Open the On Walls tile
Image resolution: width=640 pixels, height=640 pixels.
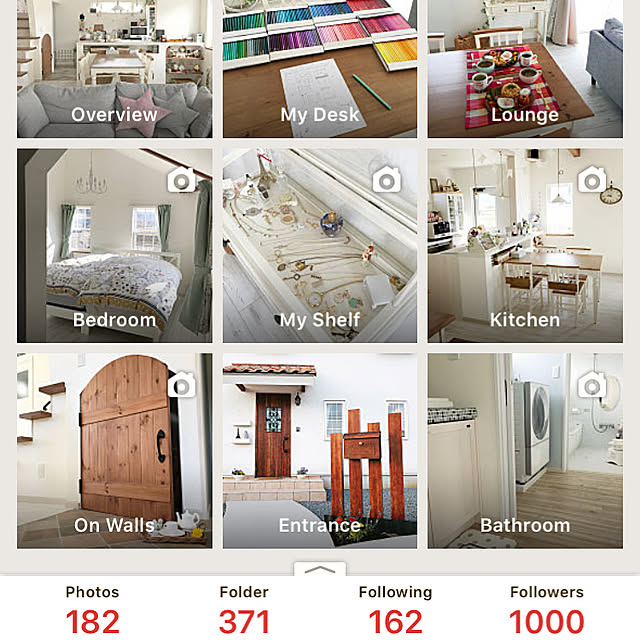tap(114, 455)
